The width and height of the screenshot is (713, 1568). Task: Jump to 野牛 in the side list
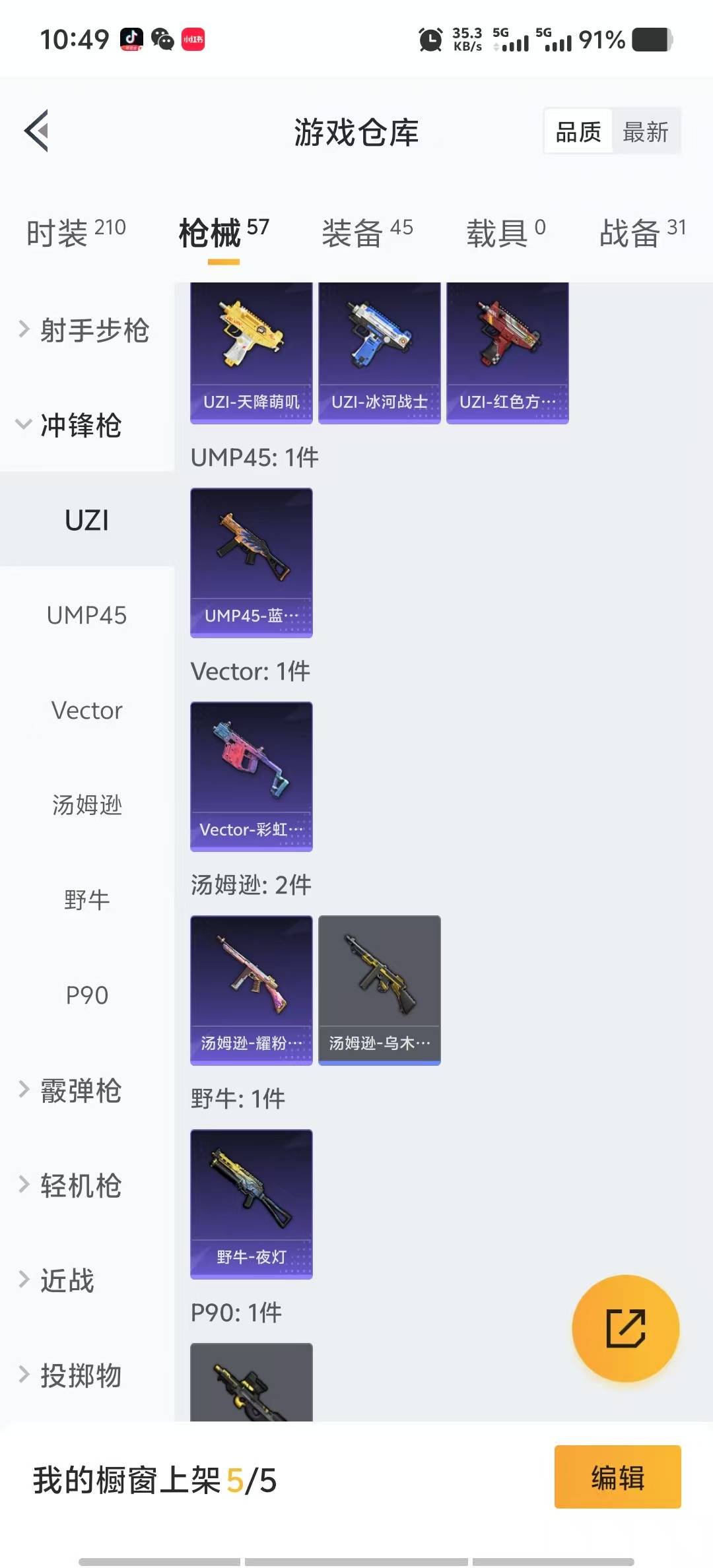[87, 900]
